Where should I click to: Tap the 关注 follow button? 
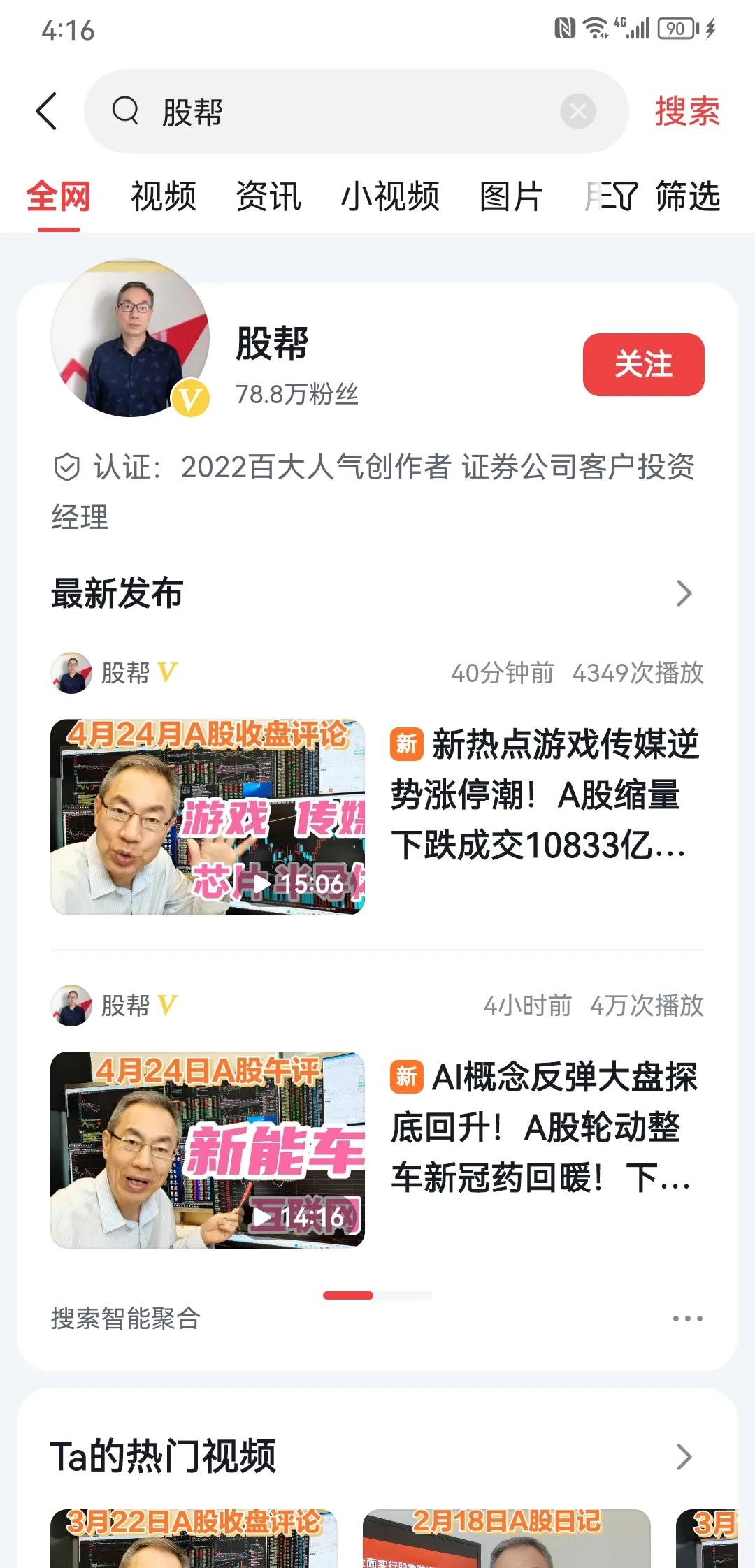point(643,364)
